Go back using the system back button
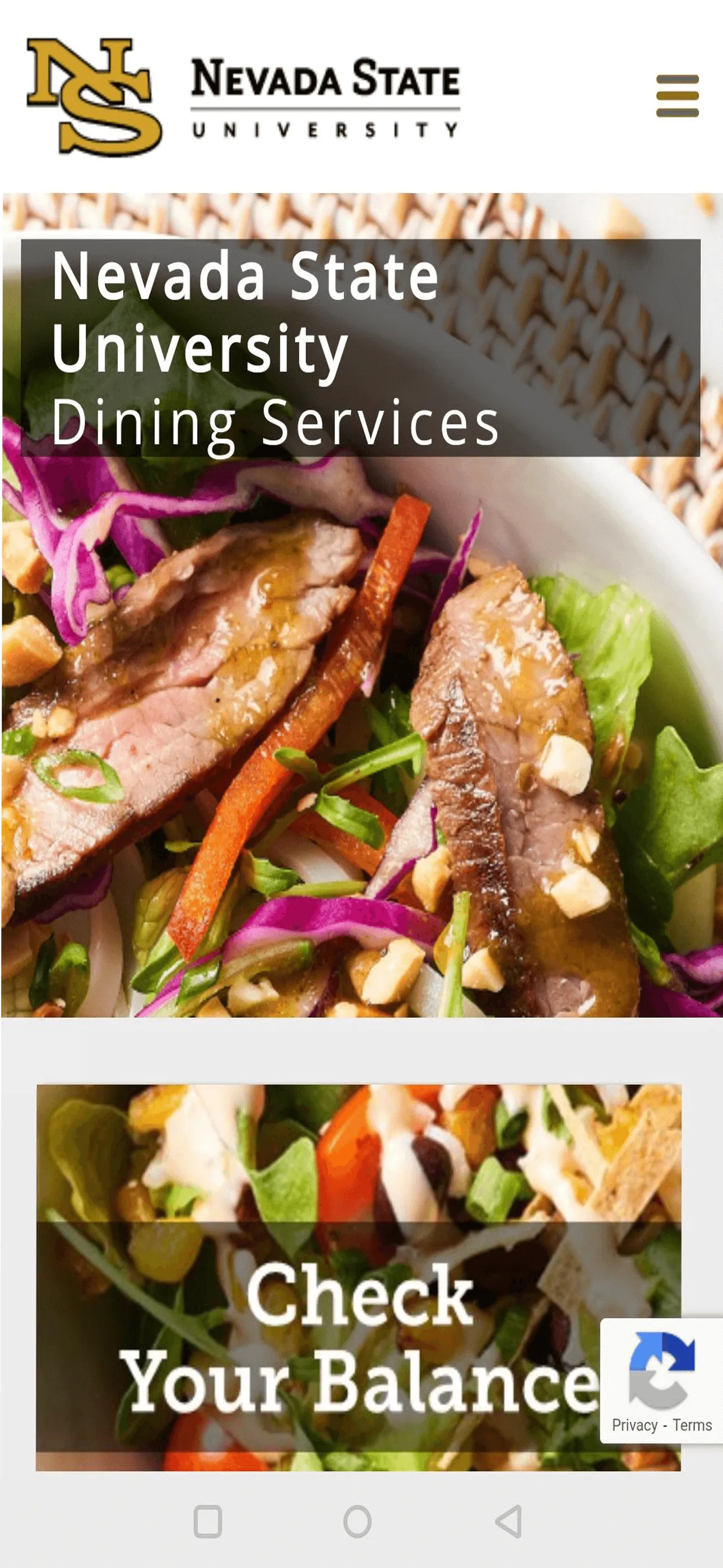This screenshot has height=1568, width=723. coord(509,1521)
